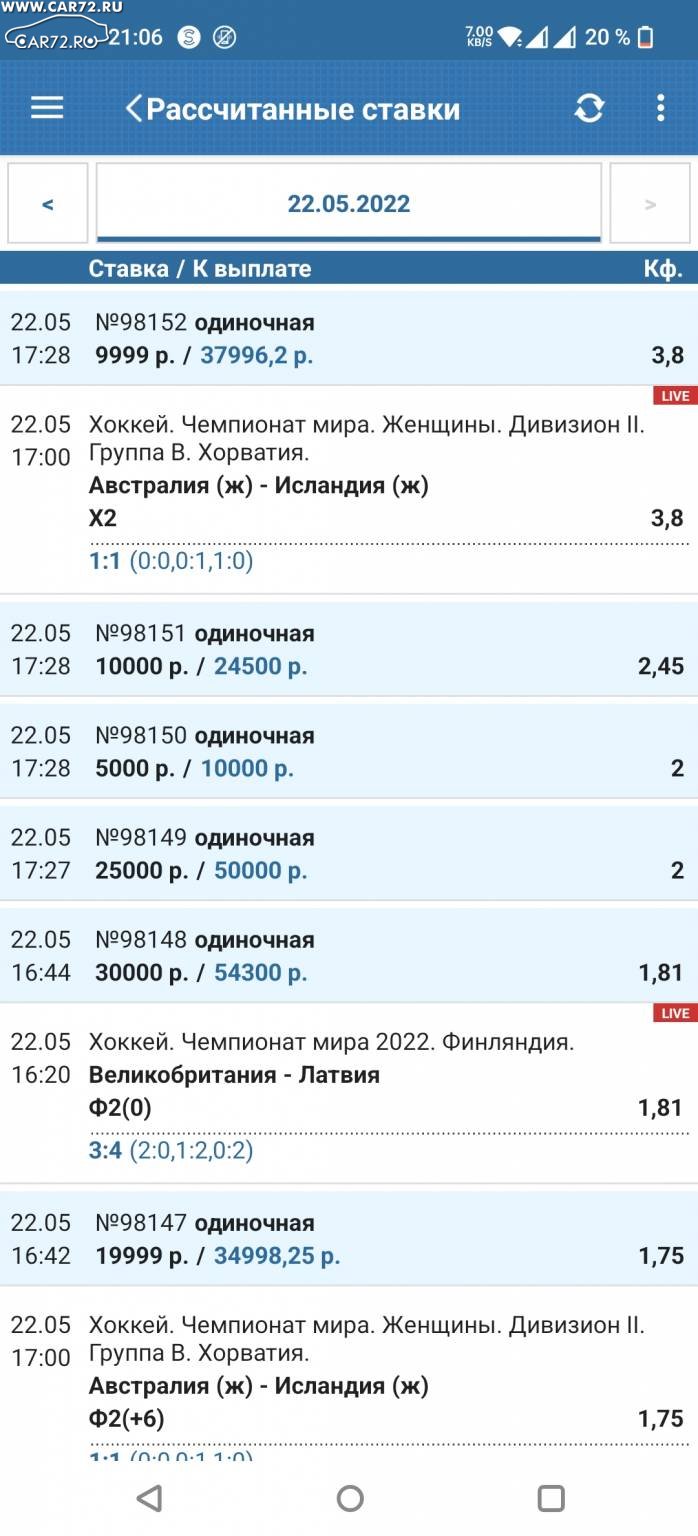The width and height of the screenshot is (698, 1536).
Task: Expand bet №98151 details
Action: 348,650
